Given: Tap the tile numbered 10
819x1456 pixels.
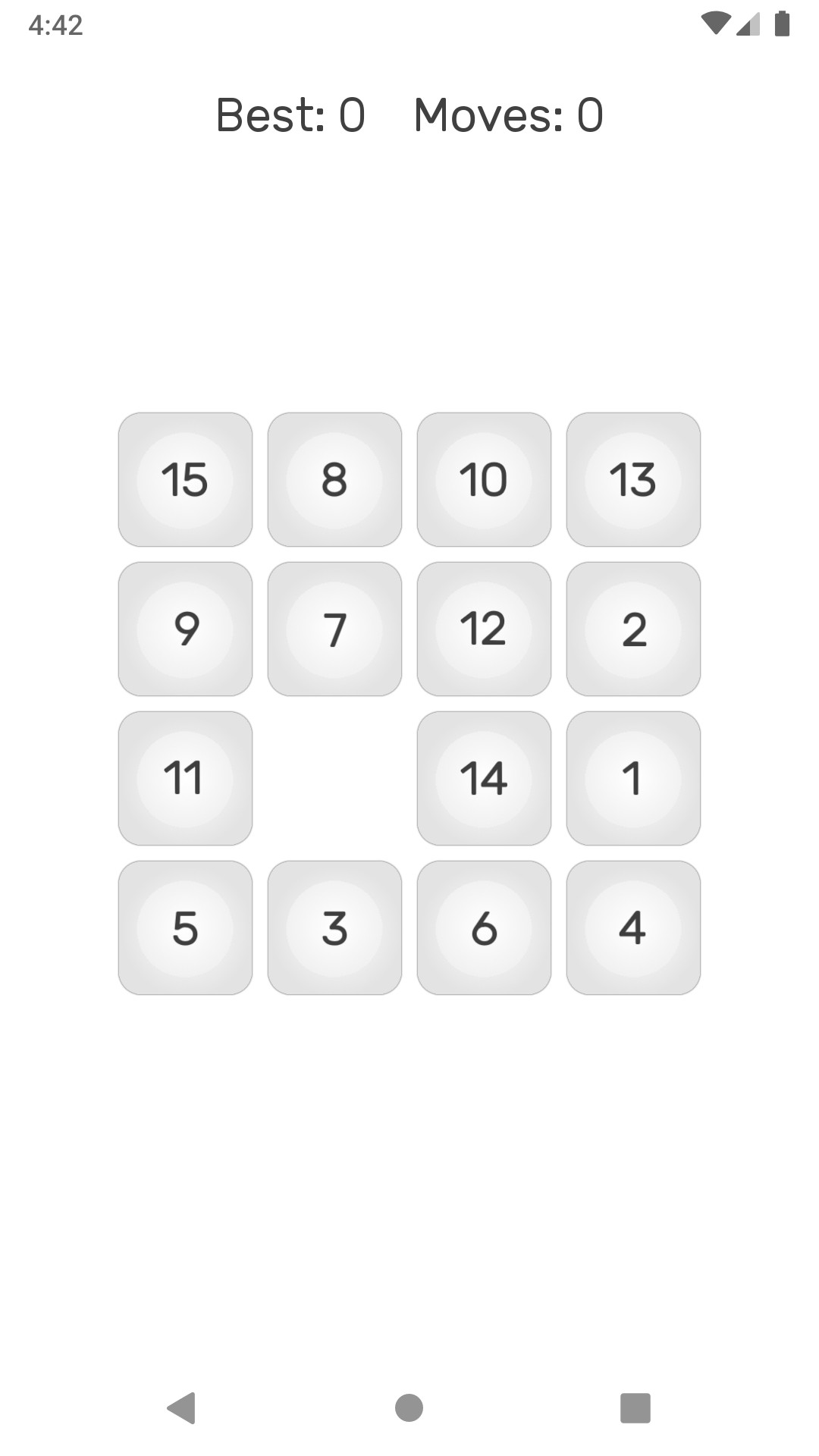Looking at the screenshot, I should click(x=484, y=479).
